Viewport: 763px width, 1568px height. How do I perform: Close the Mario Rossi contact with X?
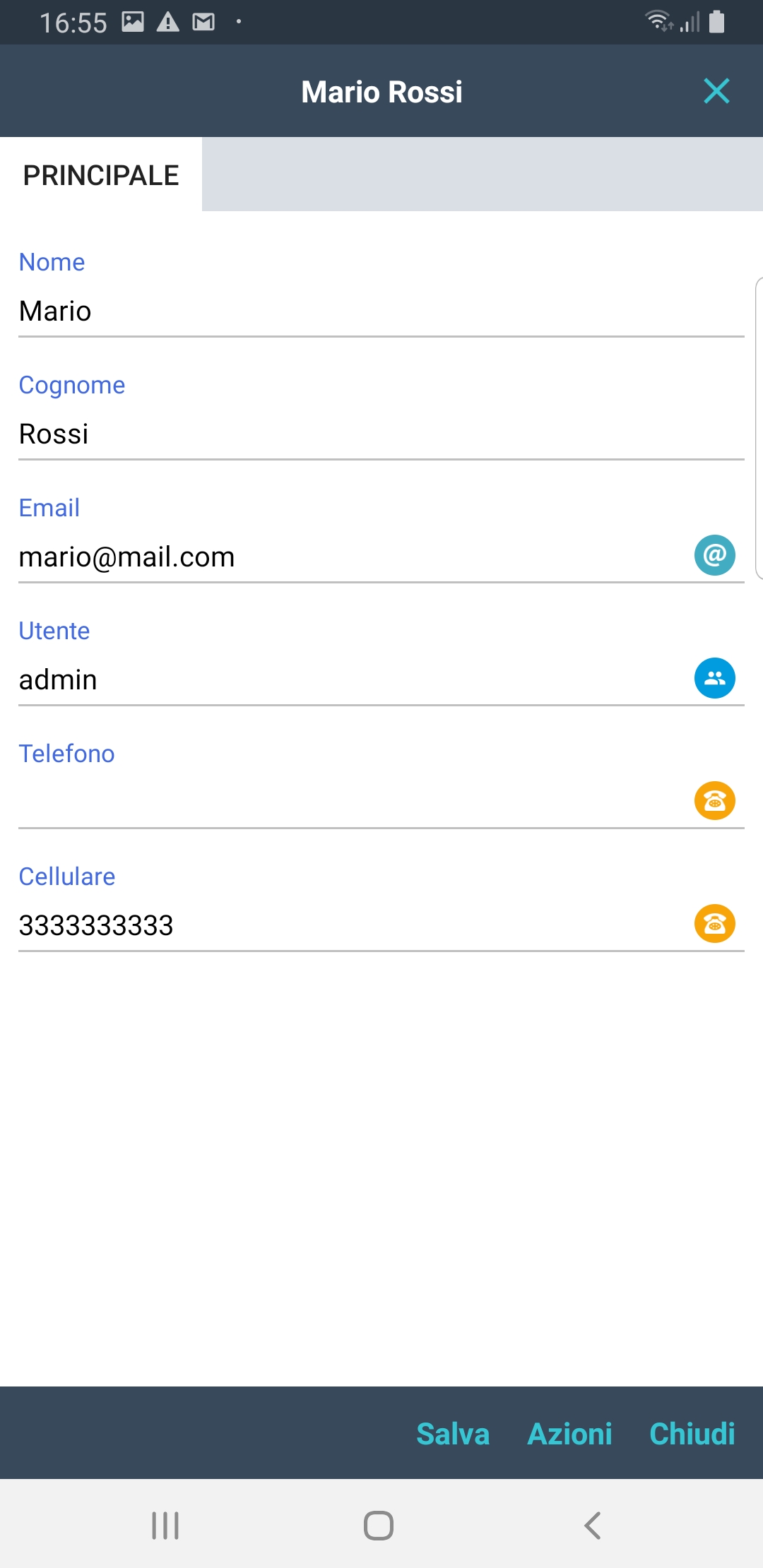tap(716, 91)
